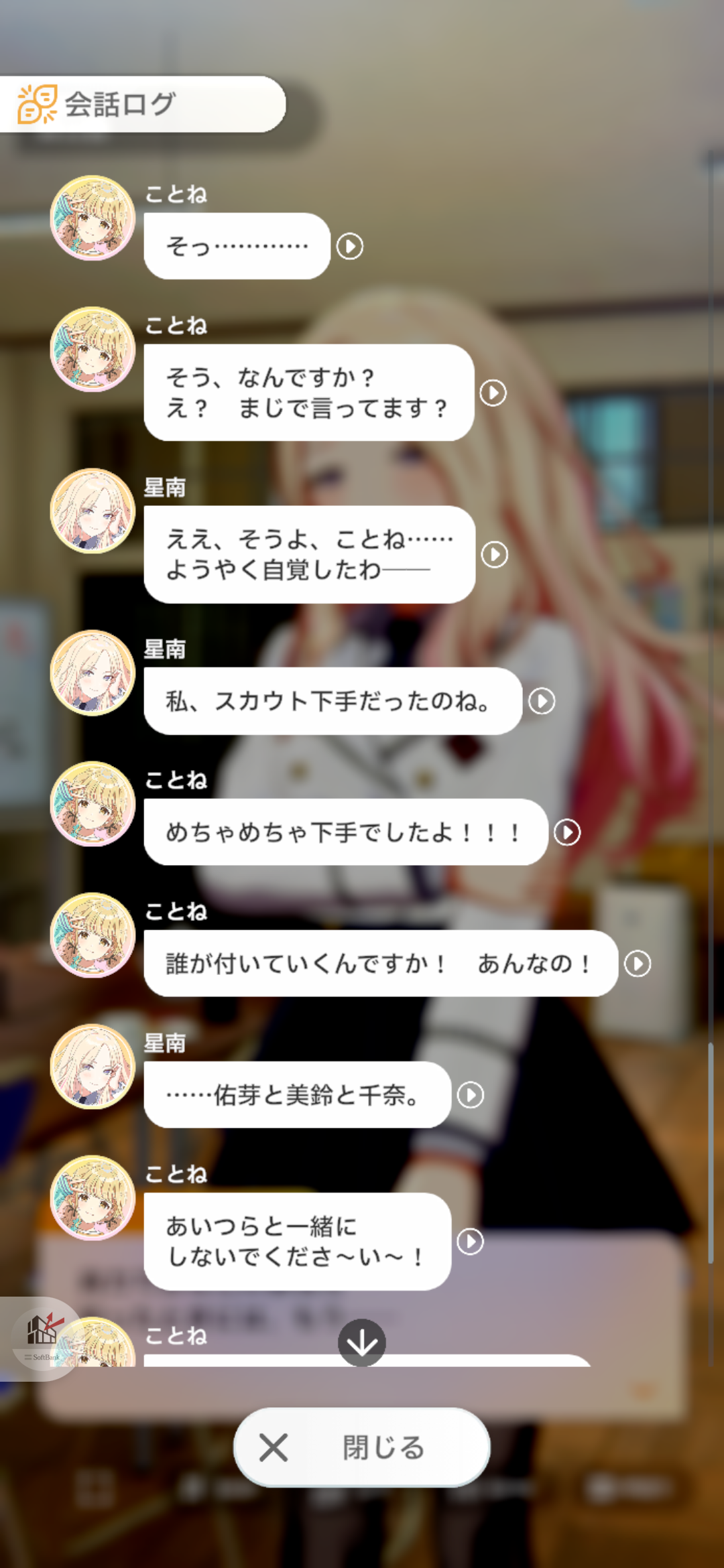Play voice for まじで言ってます？ line
Viewport: 724px width, 1568px height.
click(x=493, y=393)
